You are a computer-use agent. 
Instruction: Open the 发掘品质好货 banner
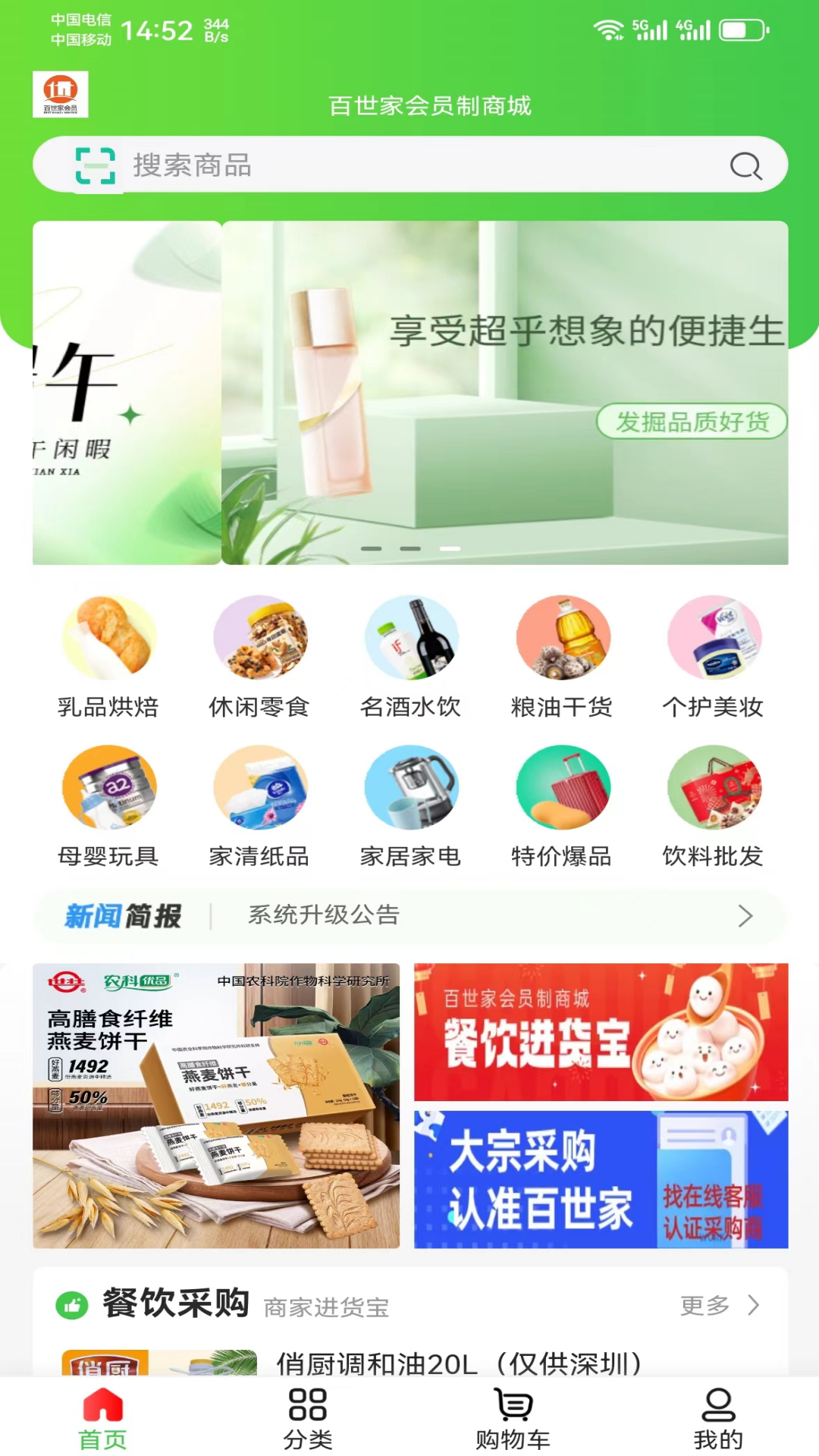pos(690,421)
